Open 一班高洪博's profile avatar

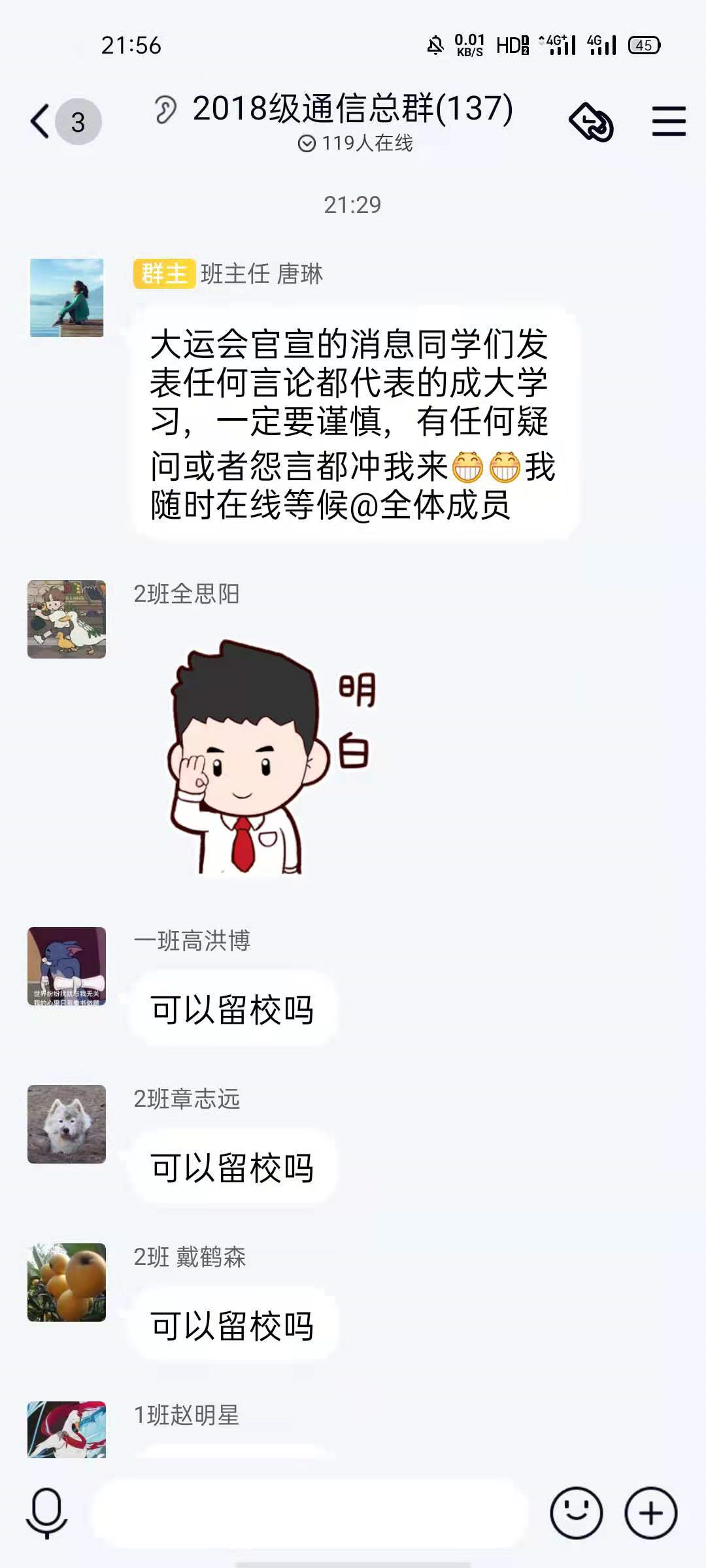pos(67,966)
